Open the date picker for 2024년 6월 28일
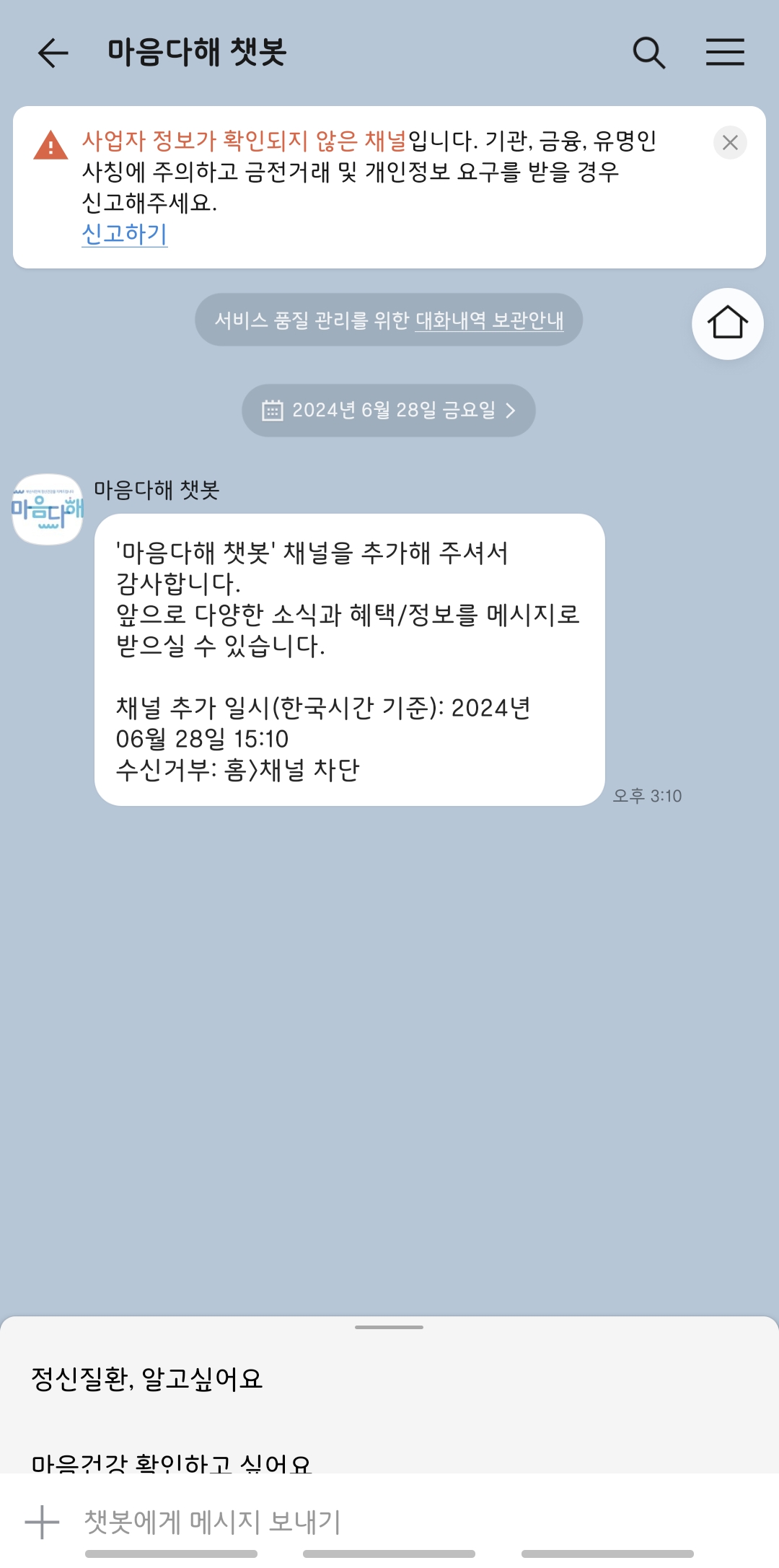Screen dimensions: 779x1568 [389, 411]
